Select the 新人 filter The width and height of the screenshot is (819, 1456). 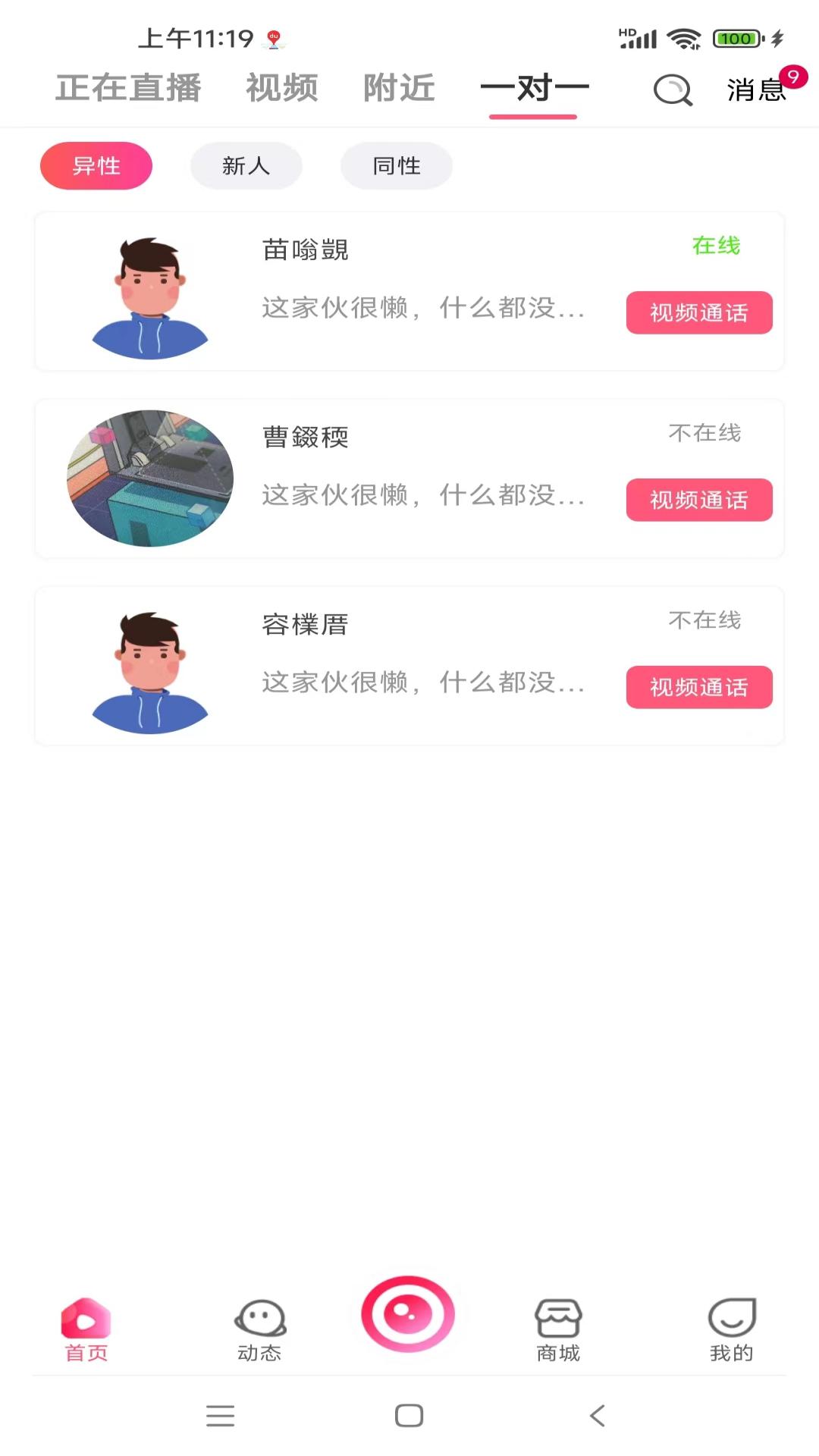pos(246,165)
